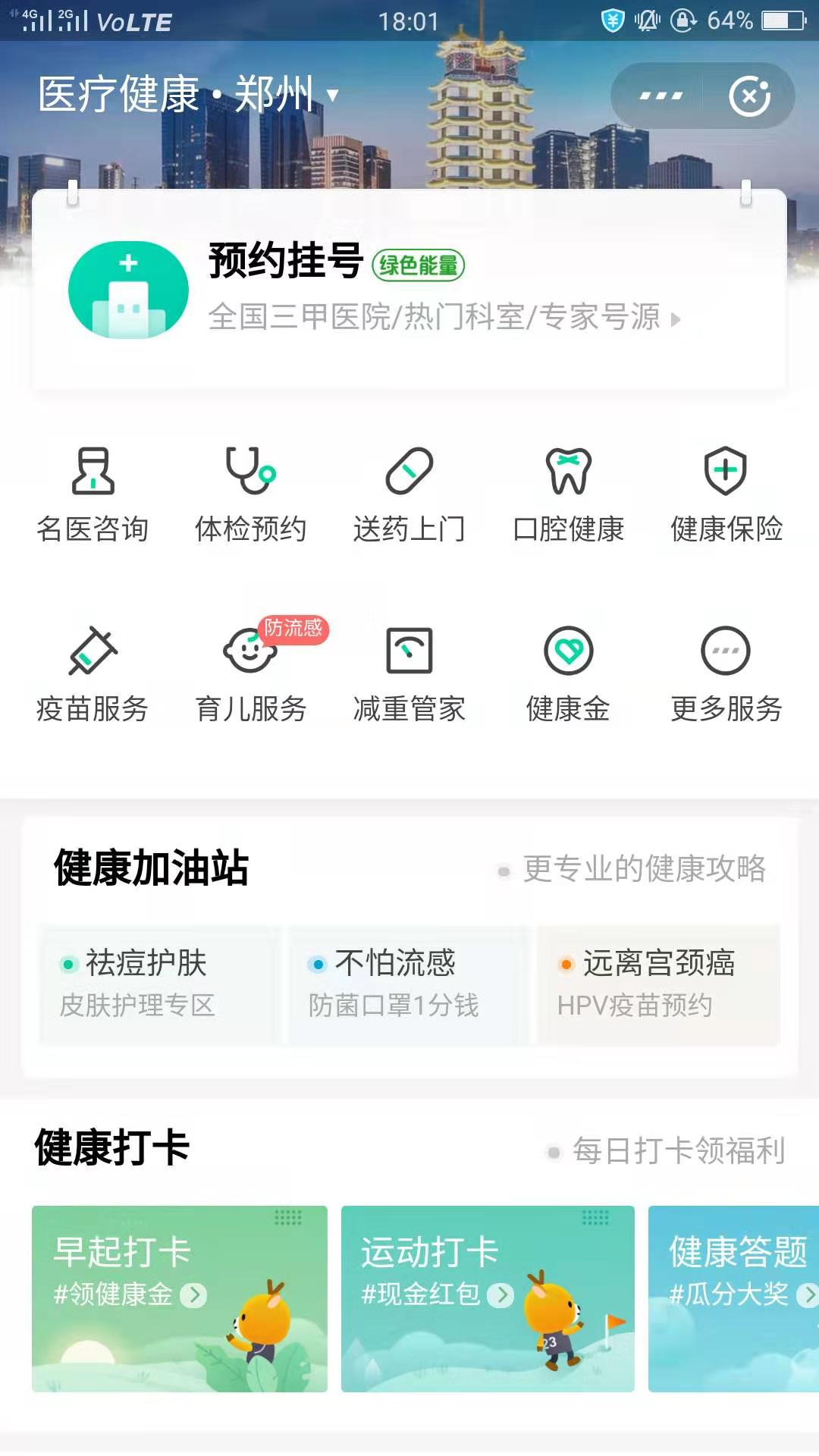Close the mini program
Screen dimensions: 819x1456
click(749, 96)
